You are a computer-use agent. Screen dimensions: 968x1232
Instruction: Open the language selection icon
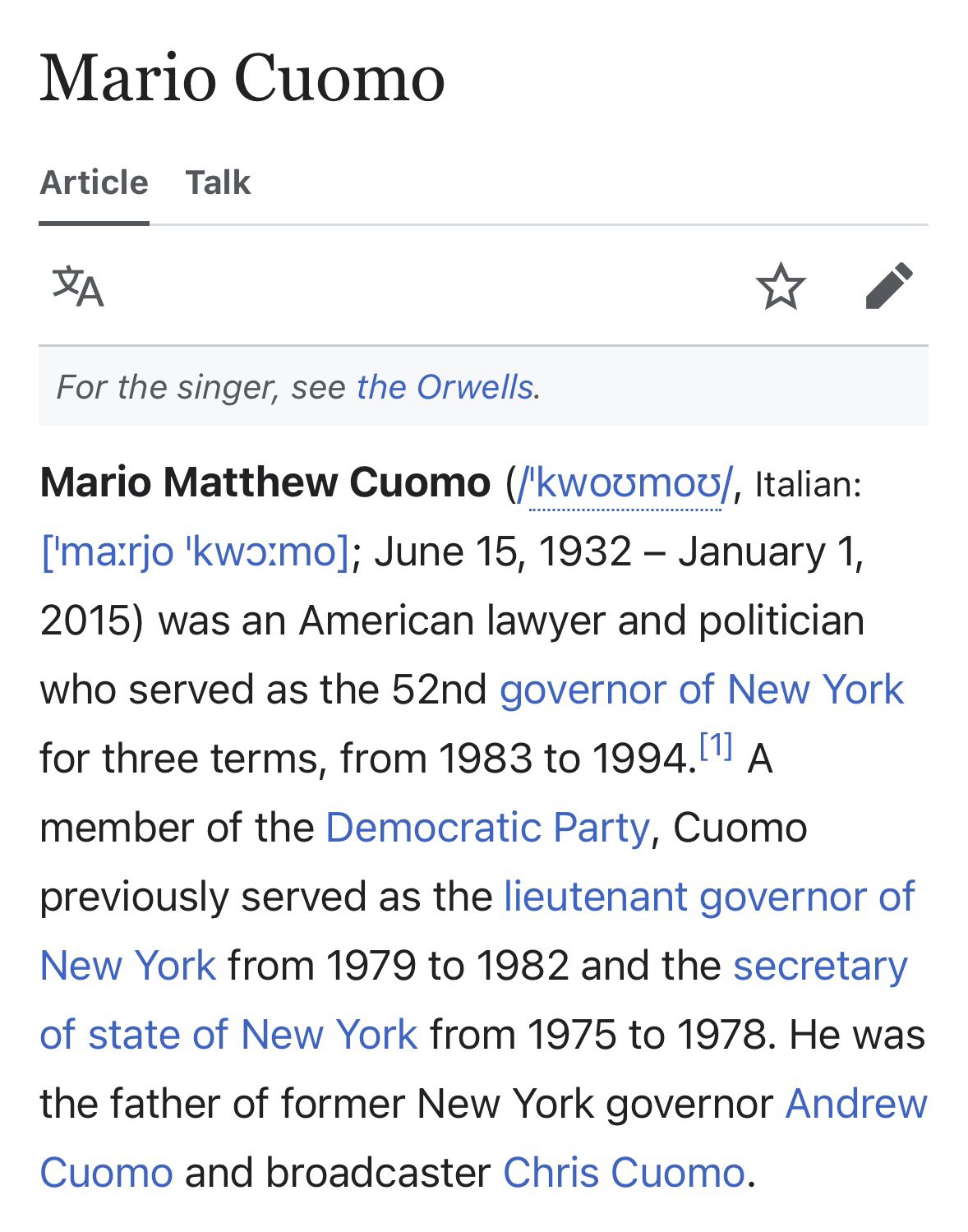(x=78, y=286)
